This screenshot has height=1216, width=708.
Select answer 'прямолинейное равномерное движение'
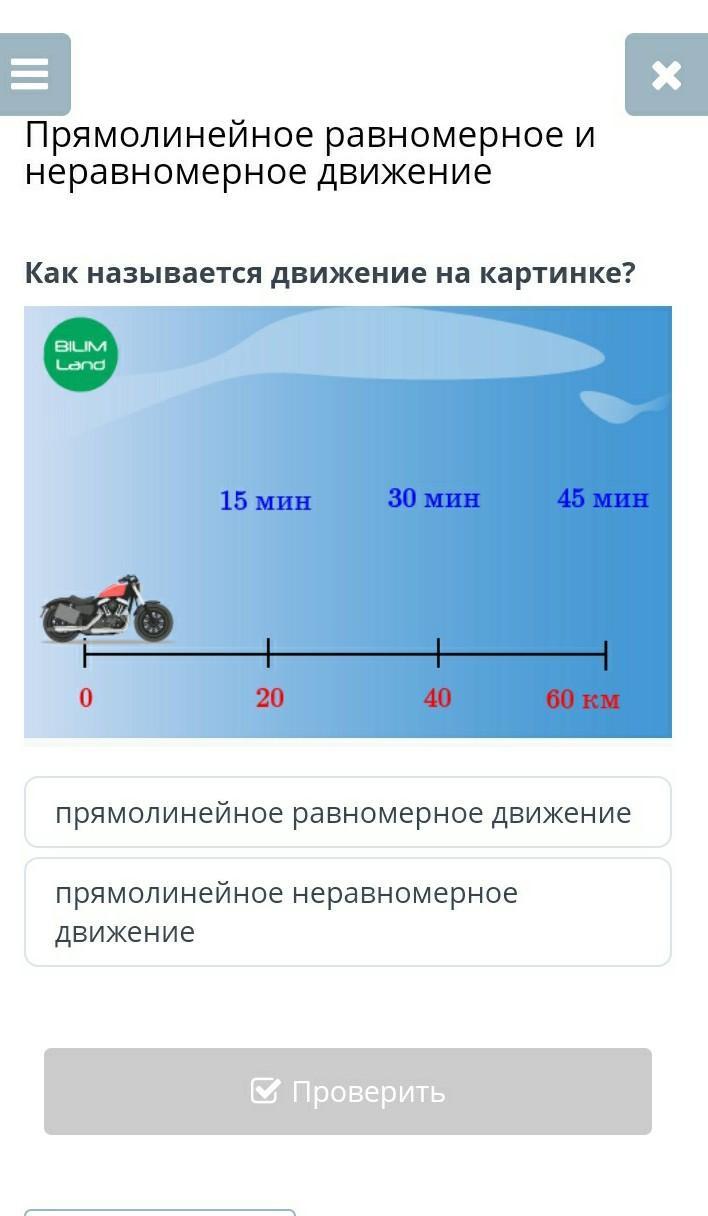pyautogui.click(x=348, y=812)
